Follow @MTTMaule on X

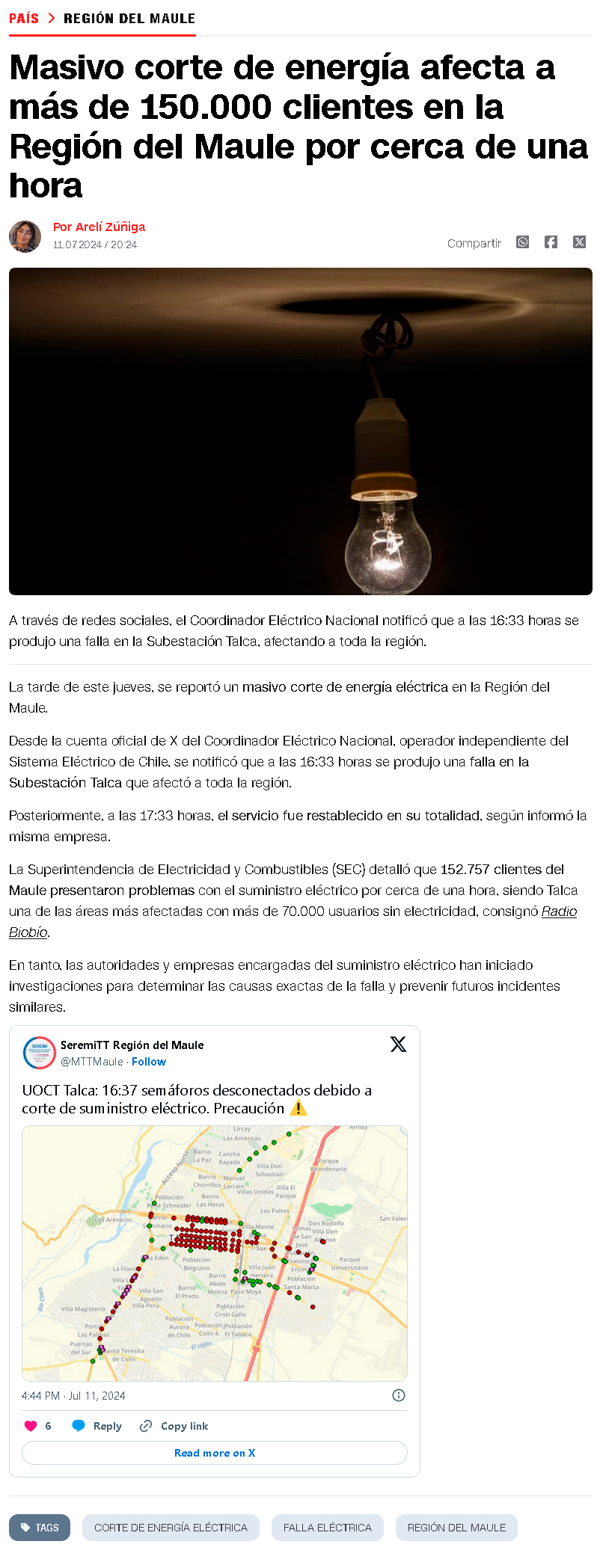coord(149,1062)
